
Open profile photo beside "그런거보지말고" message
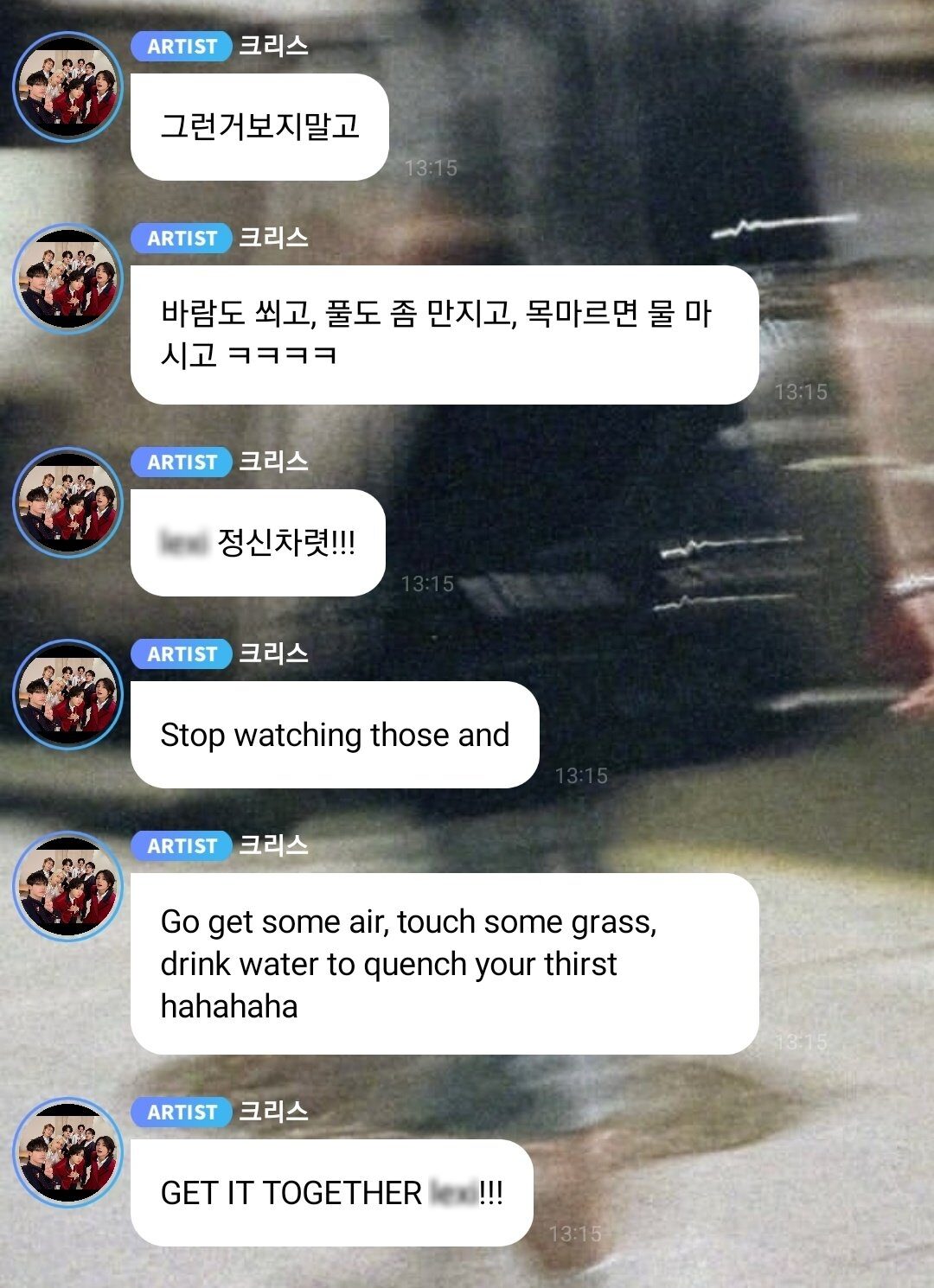click(67, 86)
